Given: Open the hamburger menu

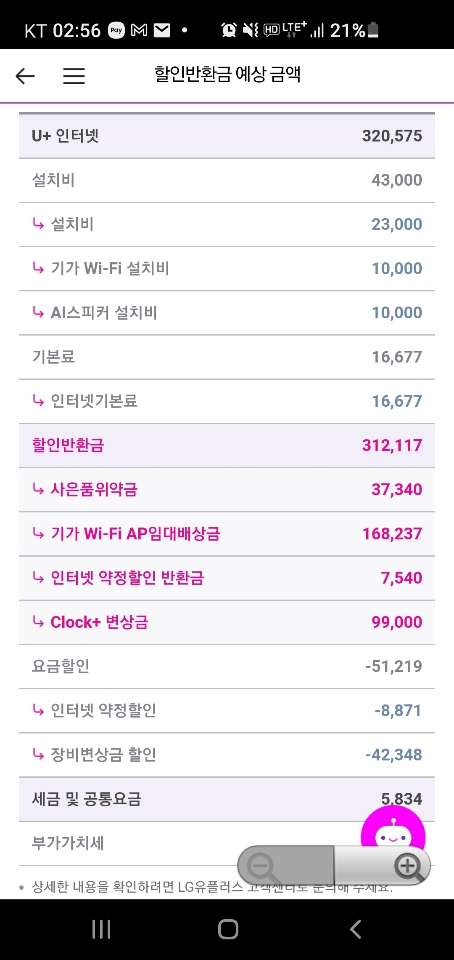Looking at the screenshot, I should pos(74,76).
